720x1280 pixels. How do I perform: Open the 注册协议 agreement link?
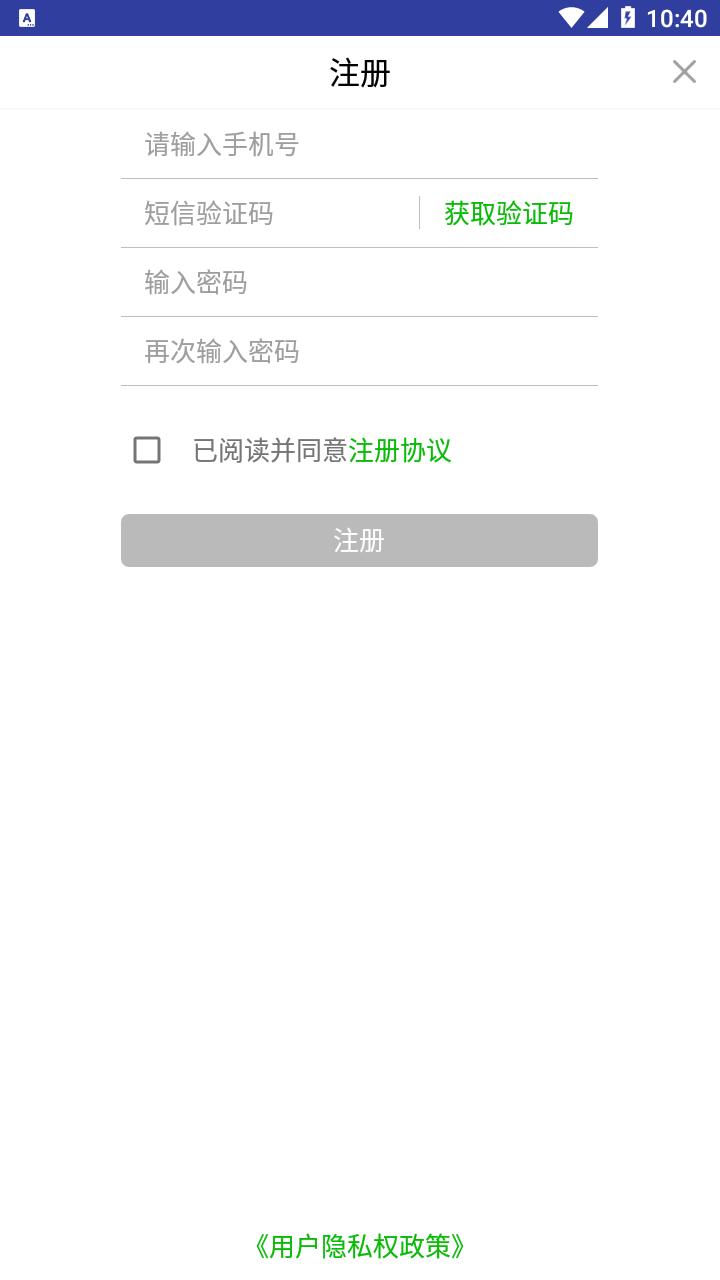[x=402, y=451]
